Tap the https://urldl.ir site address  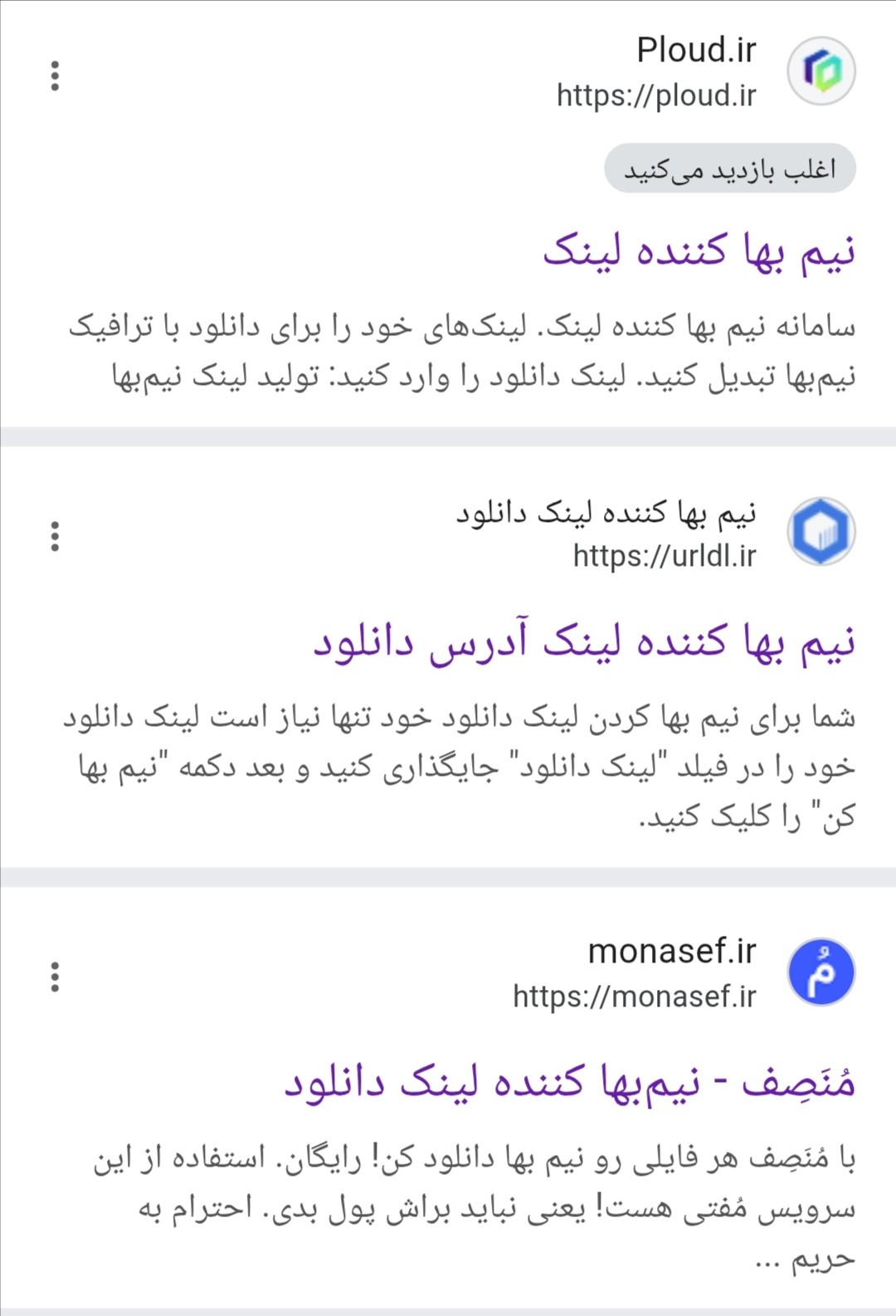[x=664, y=555]
